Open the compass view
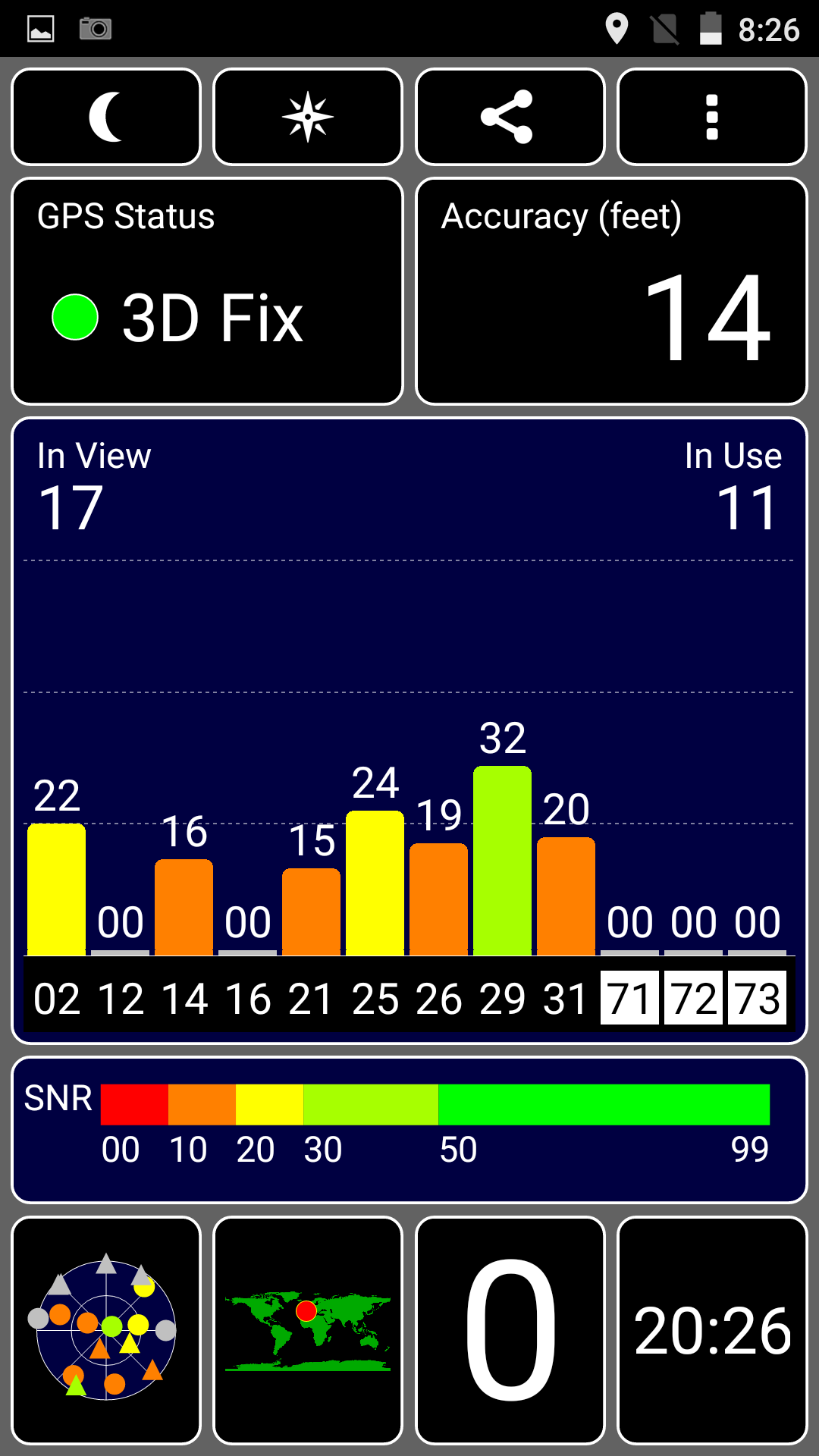 [308, 117]
